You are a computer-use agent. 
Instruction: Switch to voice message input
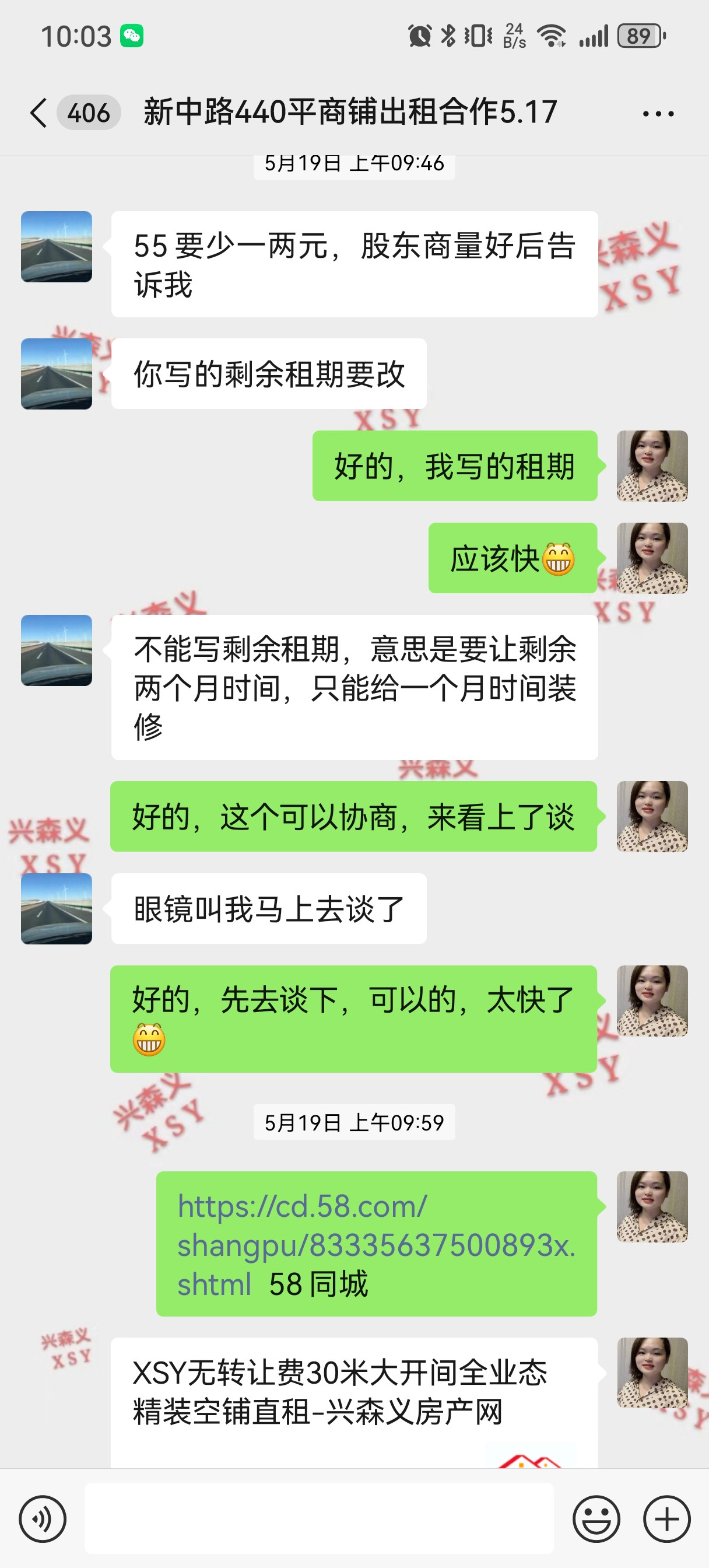coord(43,1518)
